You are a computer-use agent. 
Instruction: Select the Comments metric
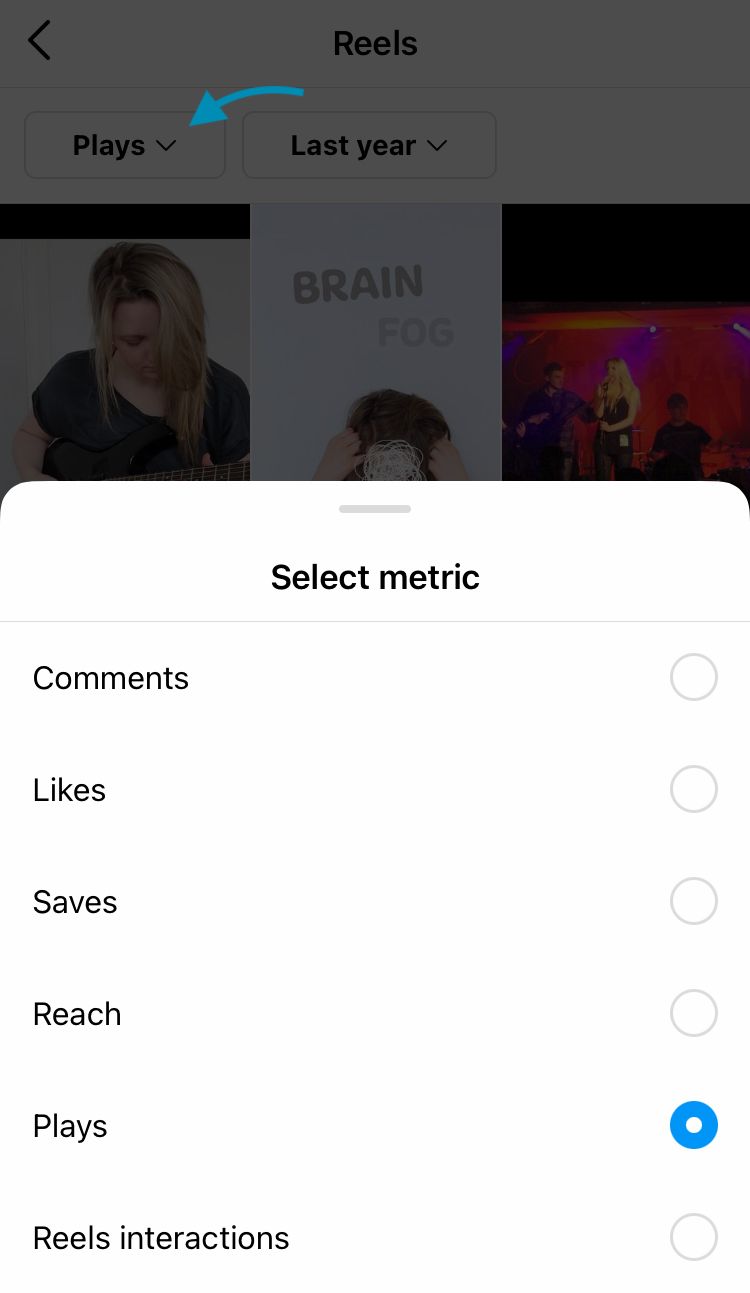point(375,678)
